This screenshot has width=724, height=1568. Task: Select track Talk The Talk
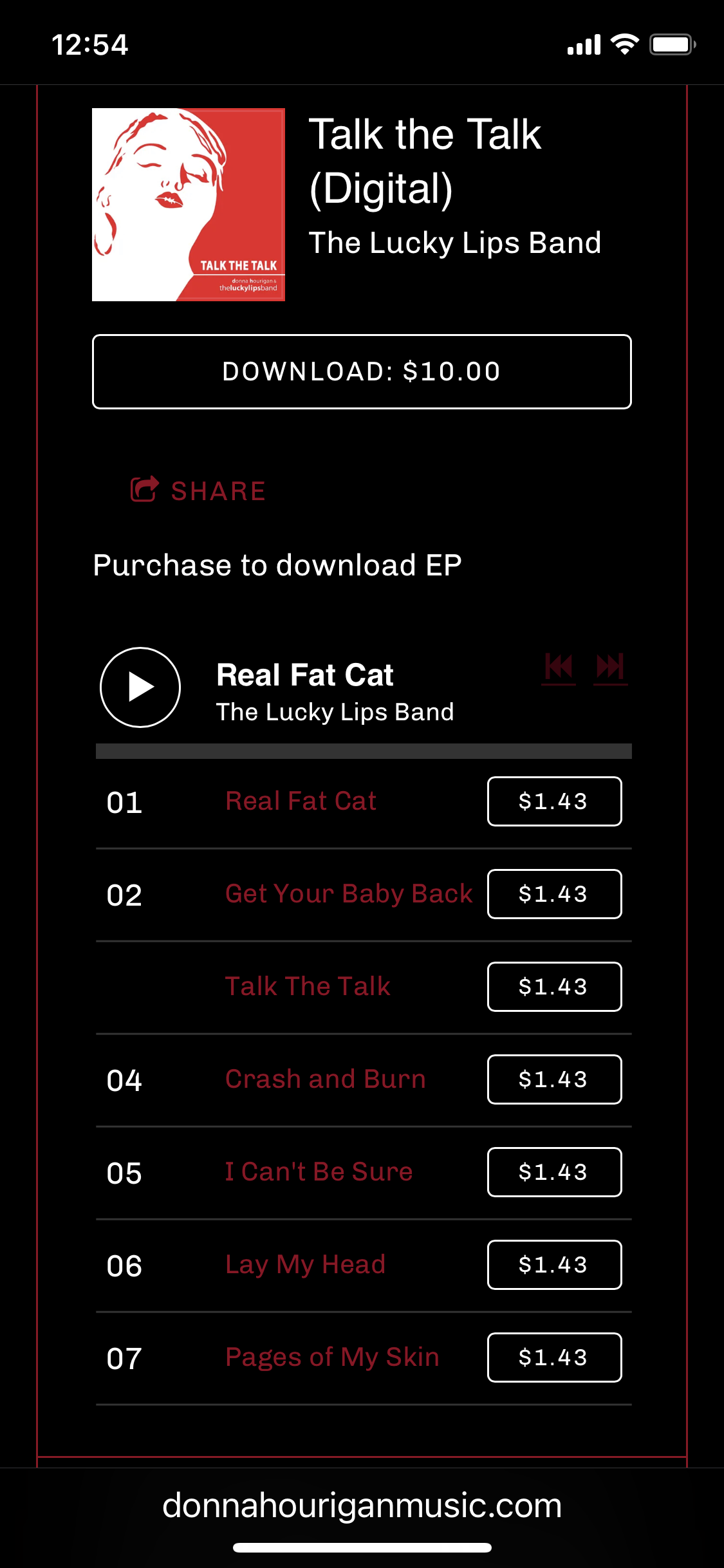point(308,987)
